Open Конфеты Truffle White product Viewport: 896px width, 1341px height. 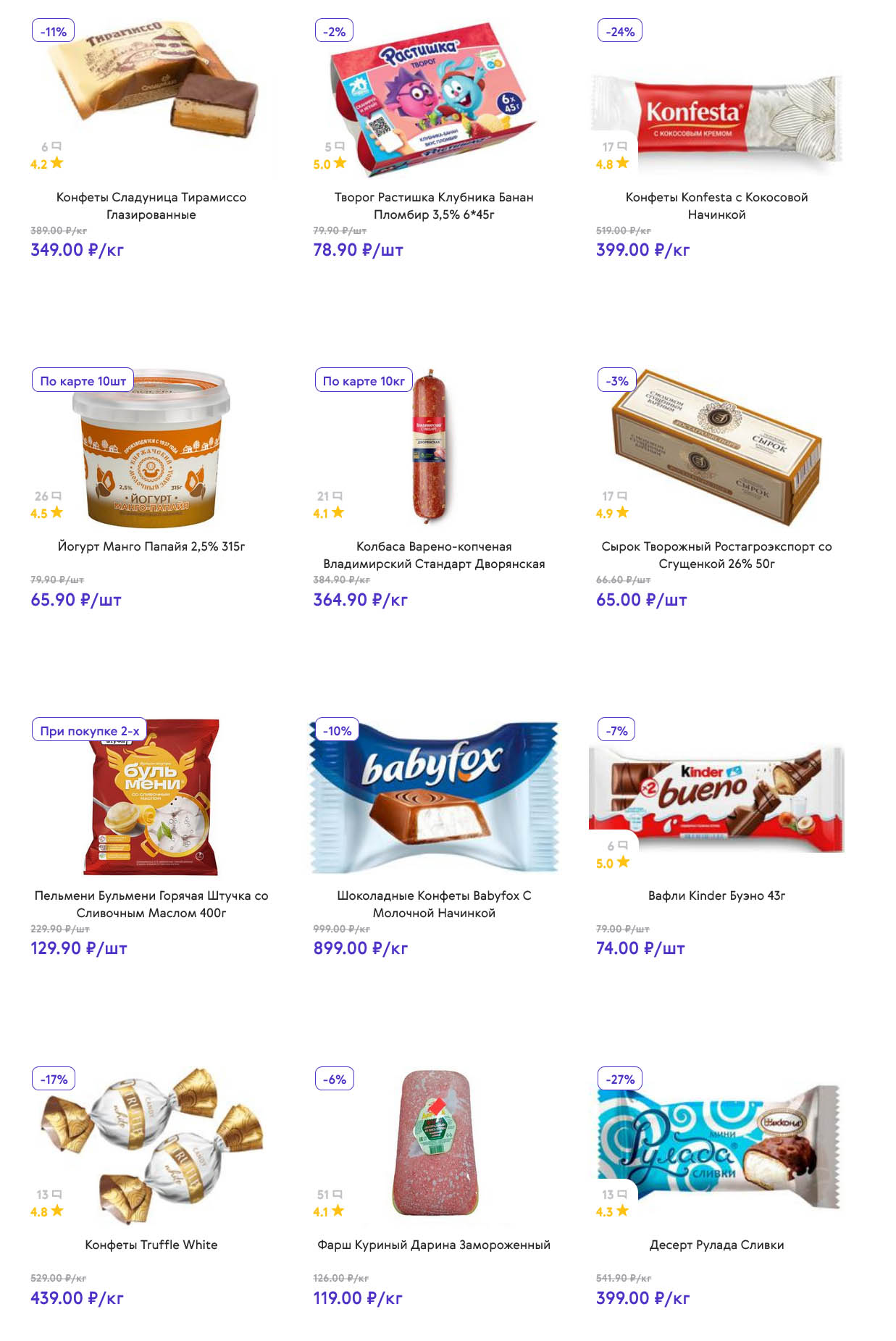click(x=151, y=1245)
